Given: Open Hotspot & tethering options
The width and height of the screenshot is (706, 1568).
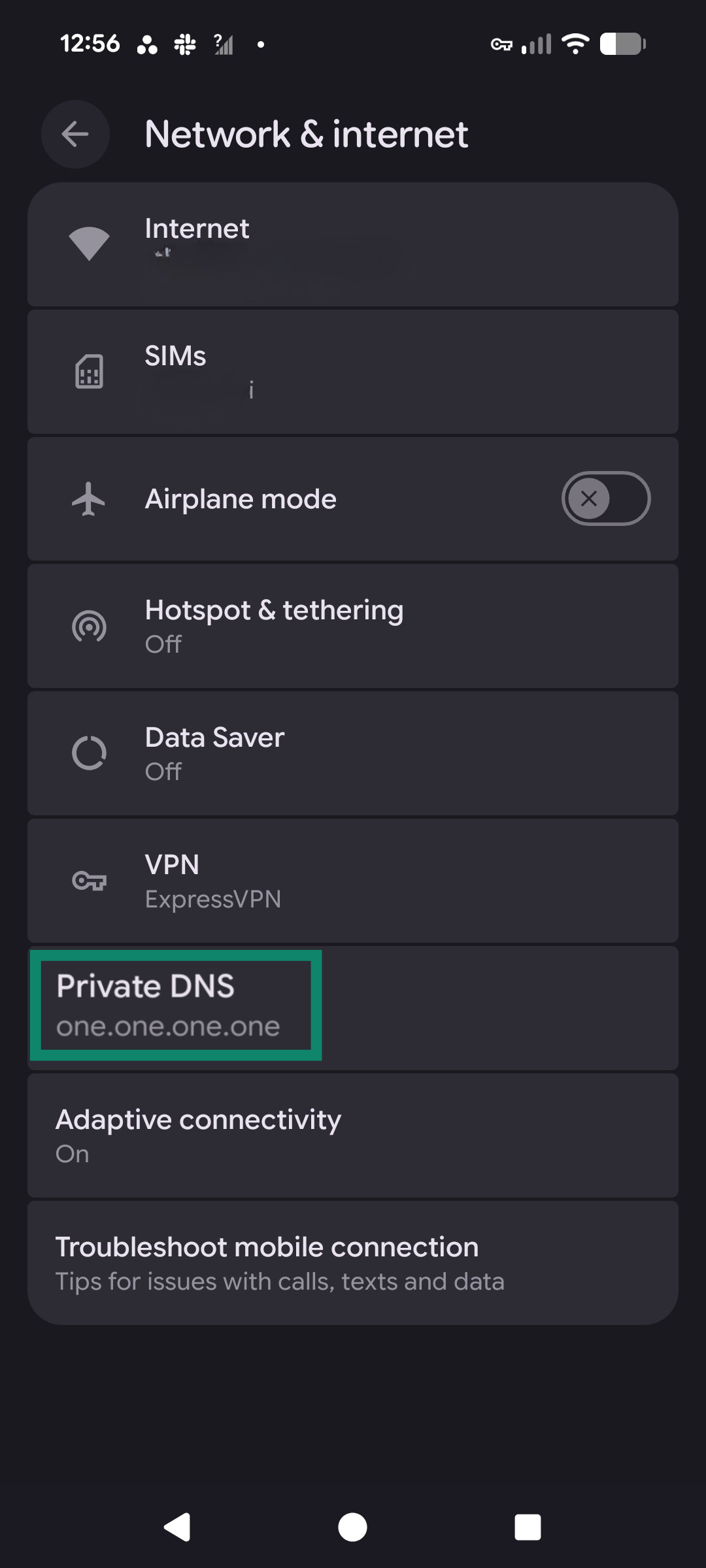Looking at the screenshot, I should [x=353, y=625].
